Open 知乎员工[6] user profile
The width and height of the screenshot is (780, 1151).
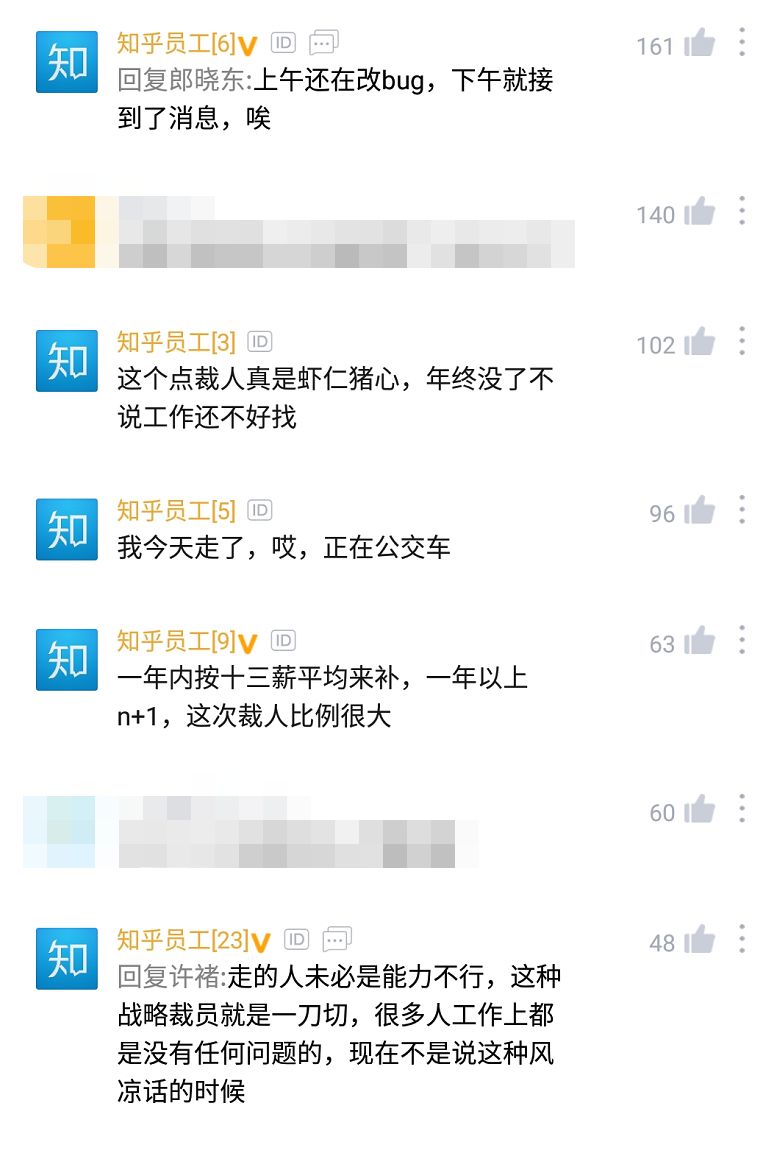point(176,43)
